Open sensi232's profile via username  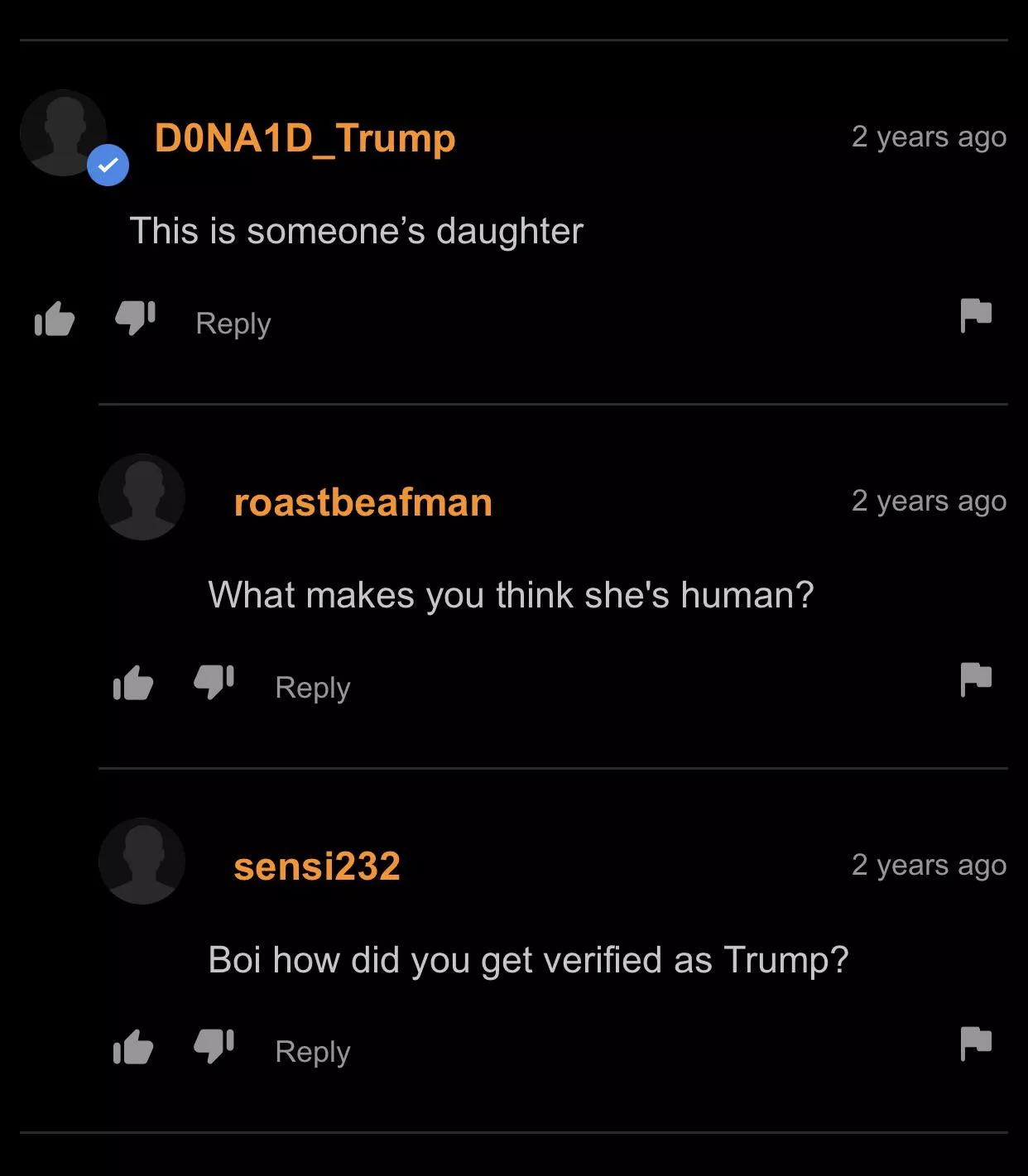[x=317, y=866]
